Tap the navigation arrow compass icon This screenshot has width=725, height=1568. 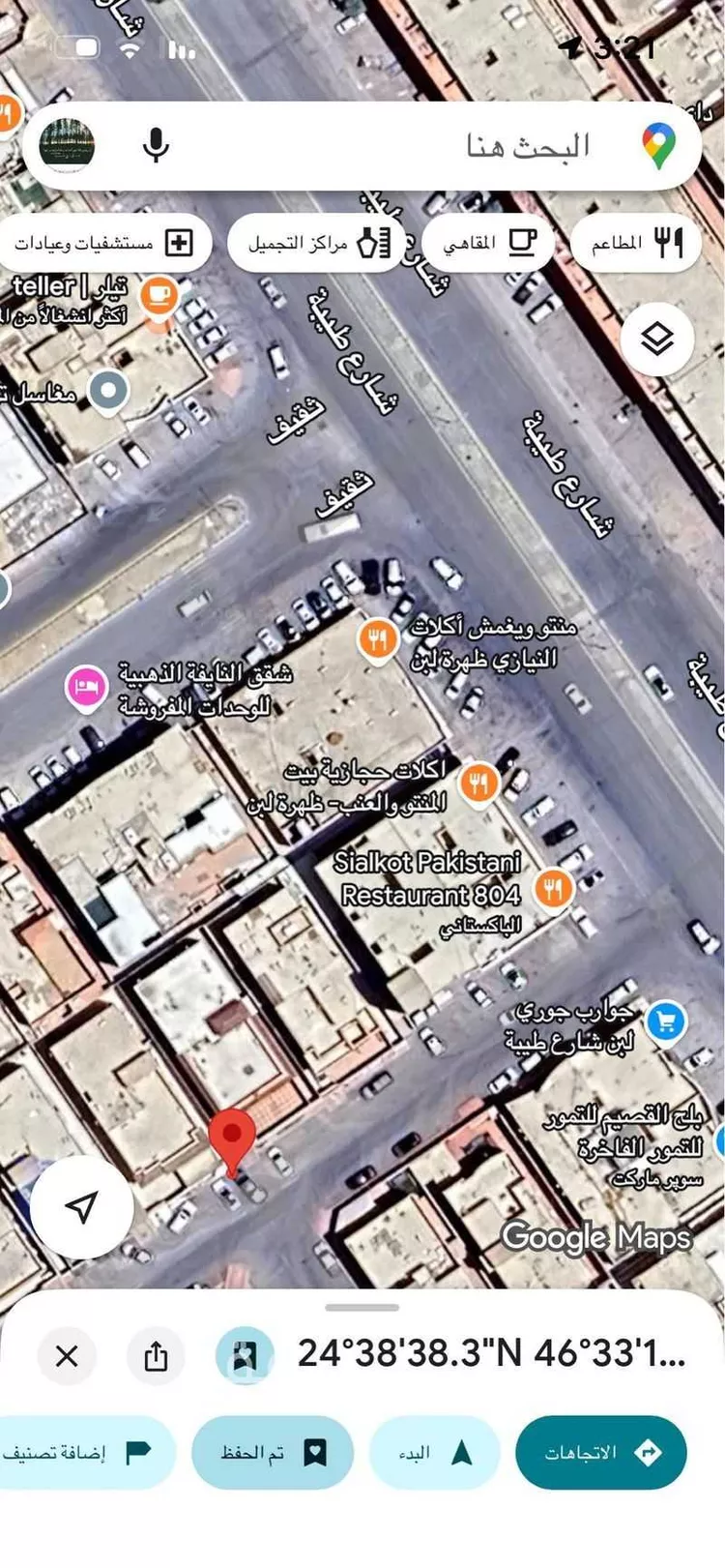(x=81, y=1206)
